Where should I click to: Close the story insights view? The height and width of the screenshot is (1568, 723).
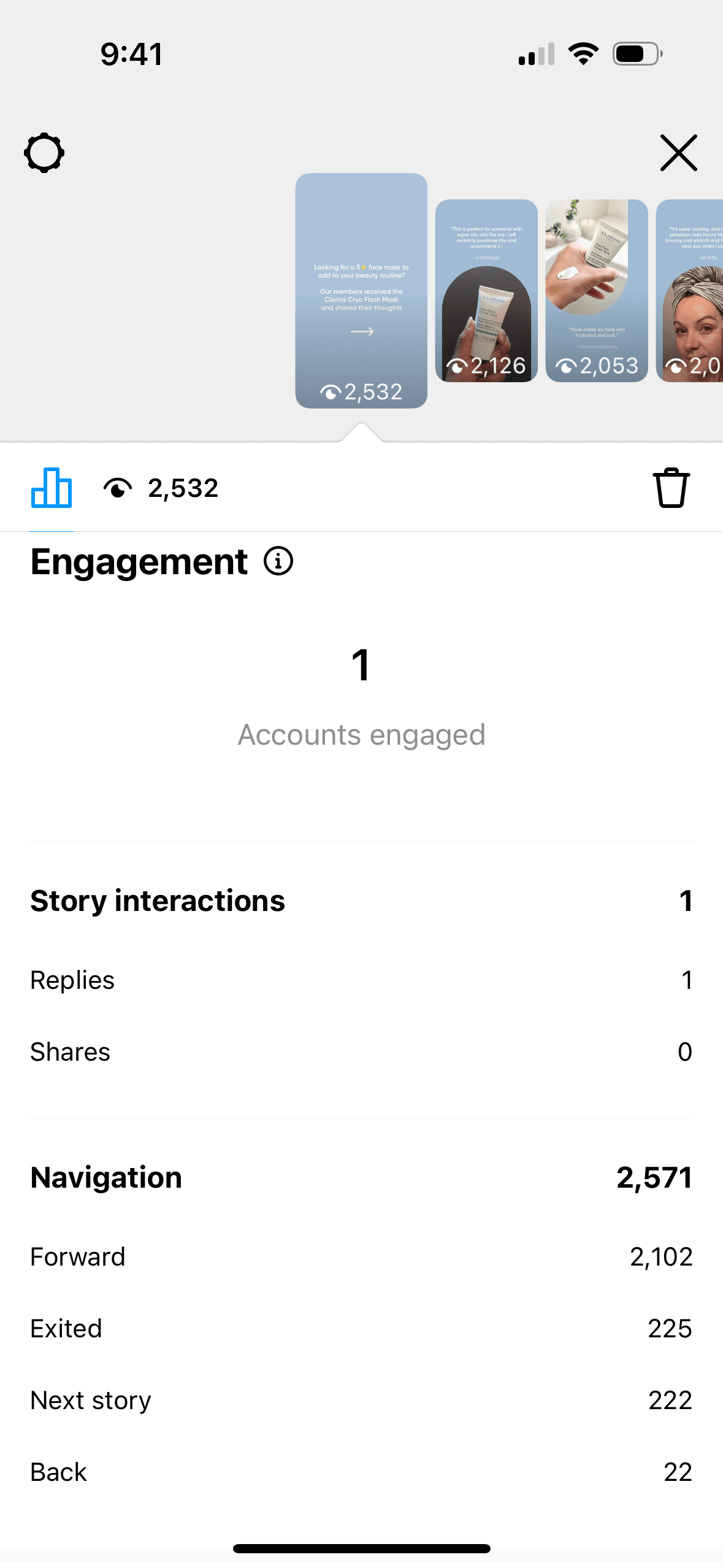(678, 153)
